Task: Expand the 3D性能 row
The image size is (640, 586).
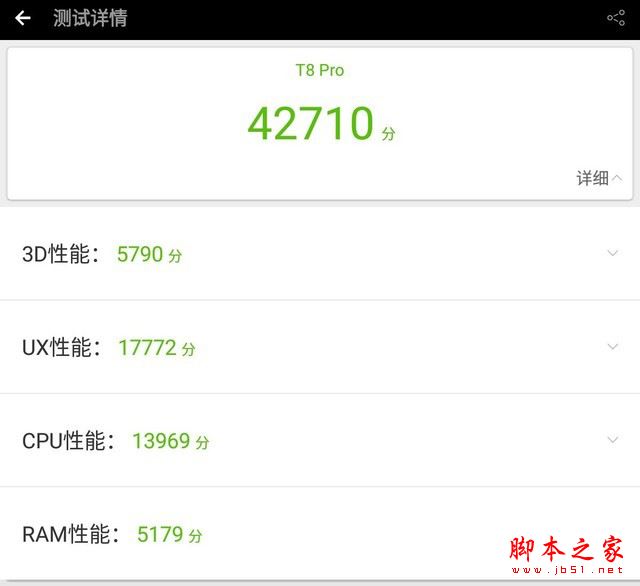Action: click(x=612, y=253)
